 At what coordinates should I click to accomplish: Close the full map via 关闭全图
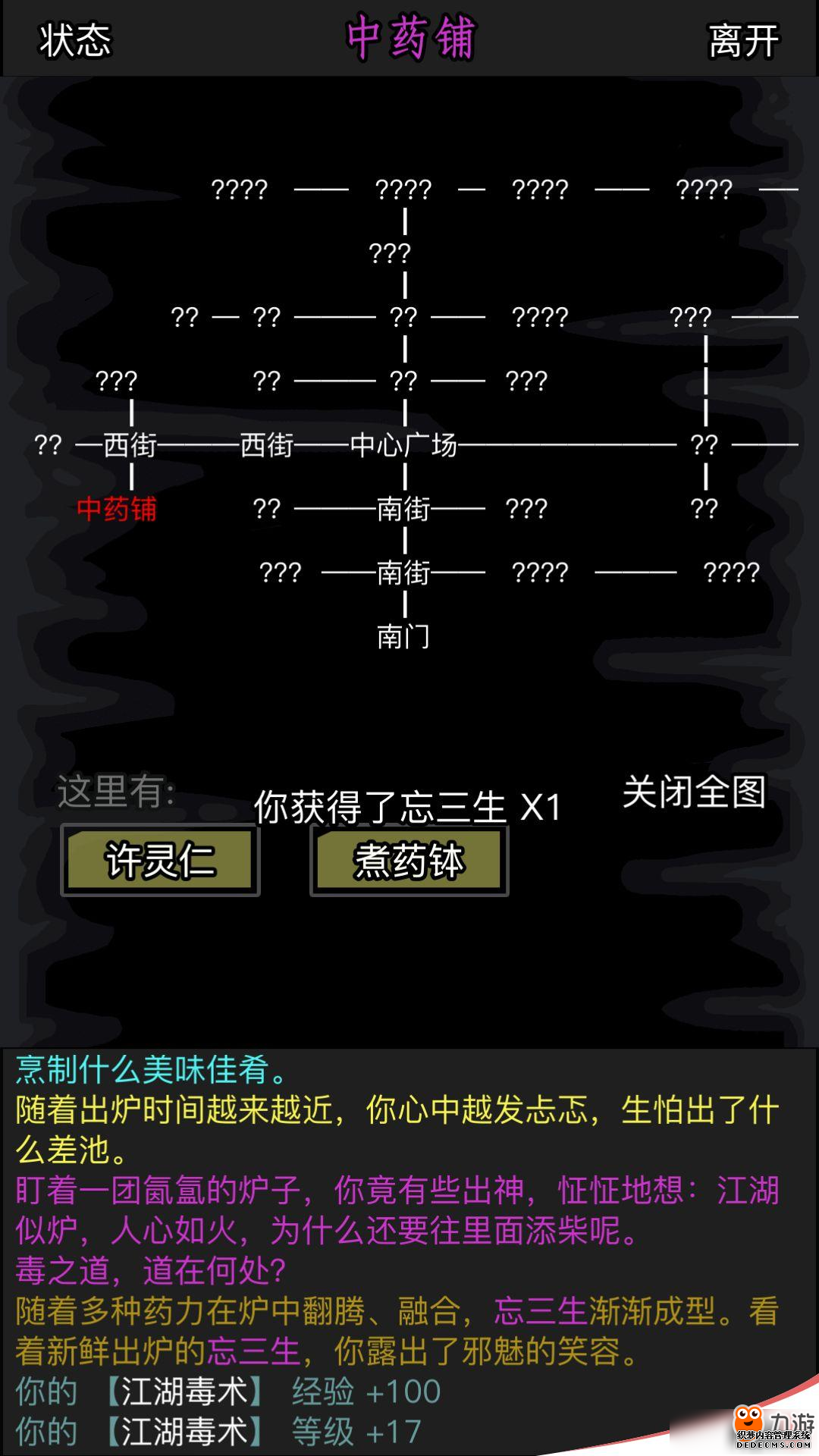pos(694,792)
